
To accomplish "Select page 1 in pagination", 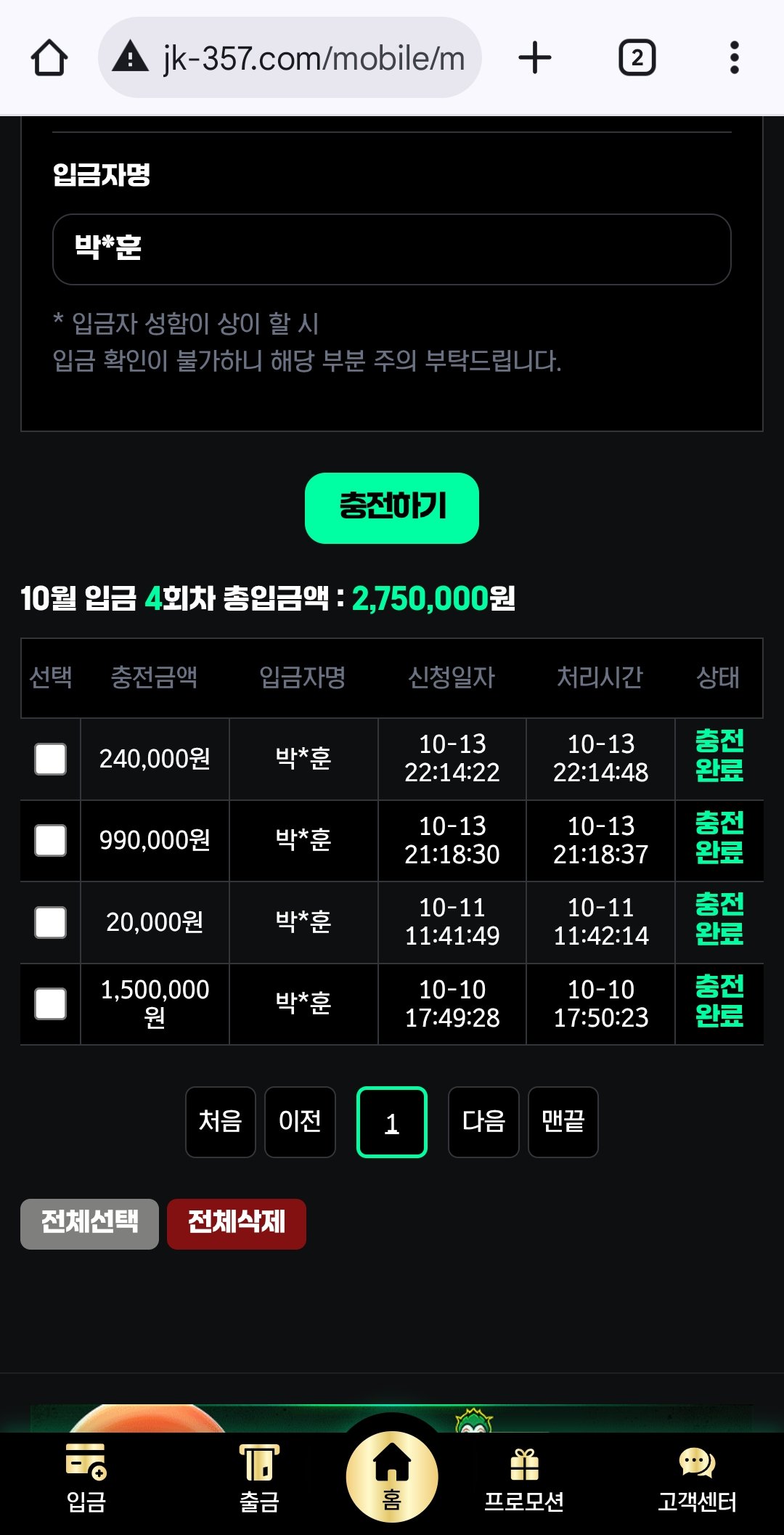I will pyautogui.click(x=391, y=1121).
